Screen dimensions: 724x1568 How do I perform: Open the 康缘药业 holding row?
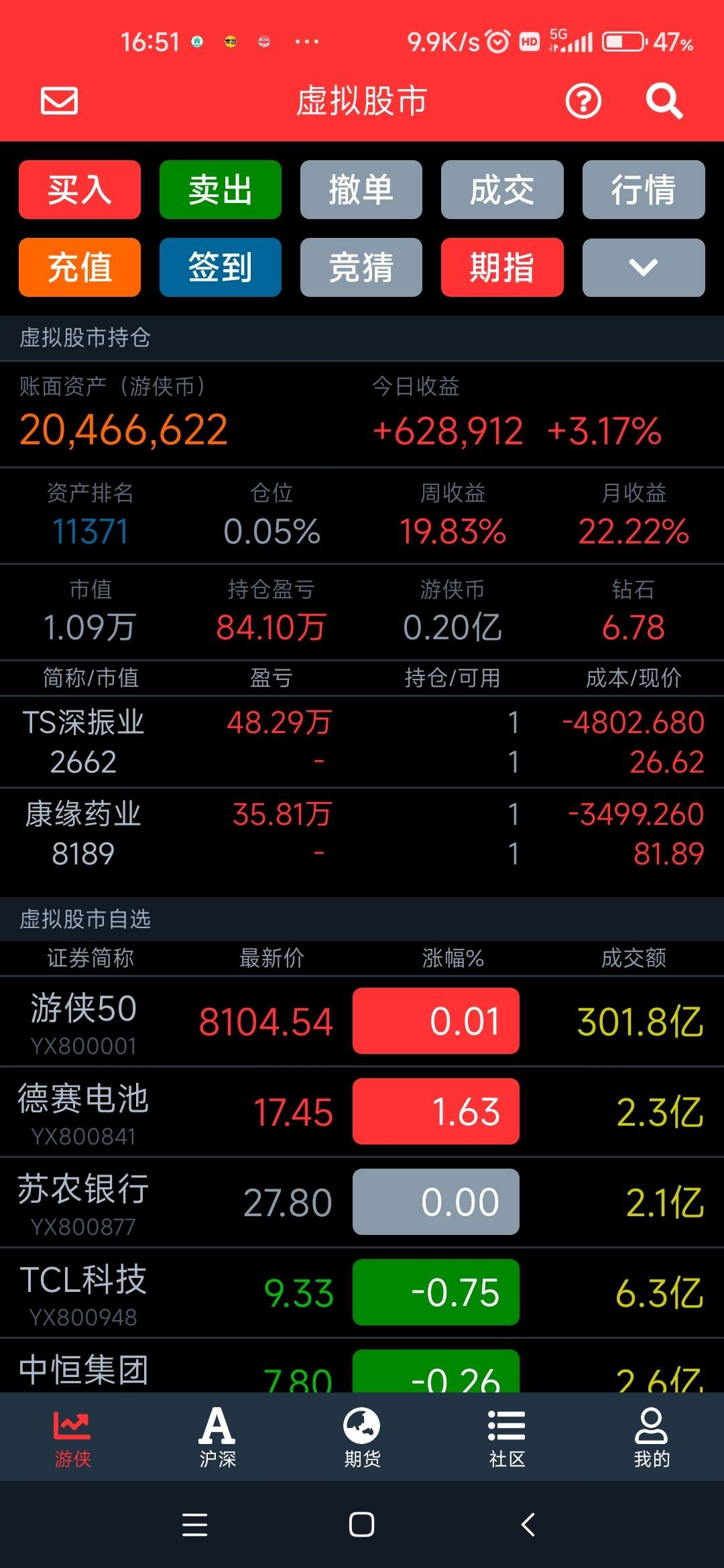362,834
